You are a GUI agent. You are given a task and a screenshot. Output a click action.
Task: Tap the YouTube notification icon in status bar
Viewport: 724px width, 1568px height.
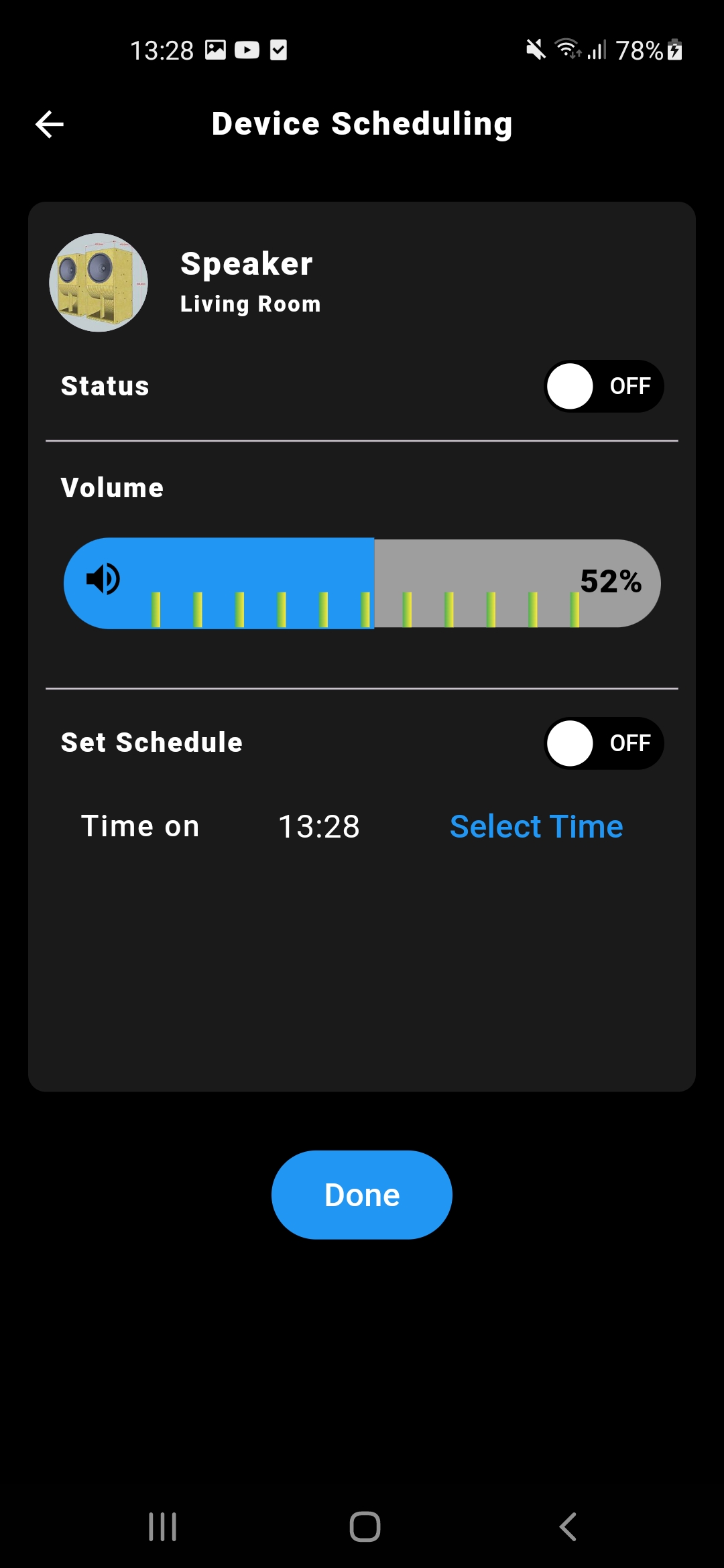(247, 49)
